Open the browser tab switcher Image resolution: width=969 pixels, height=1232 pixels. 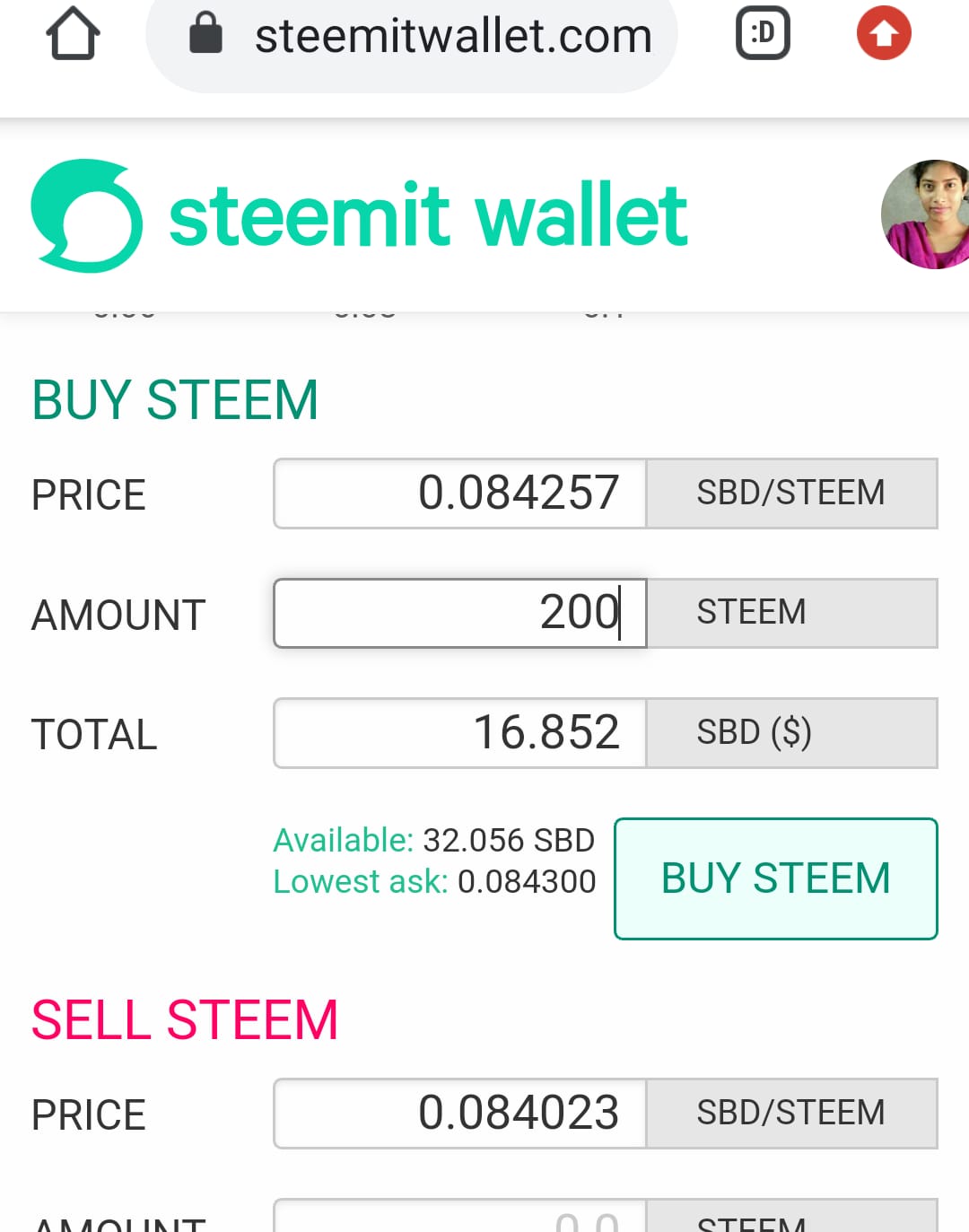coord(763,34)
